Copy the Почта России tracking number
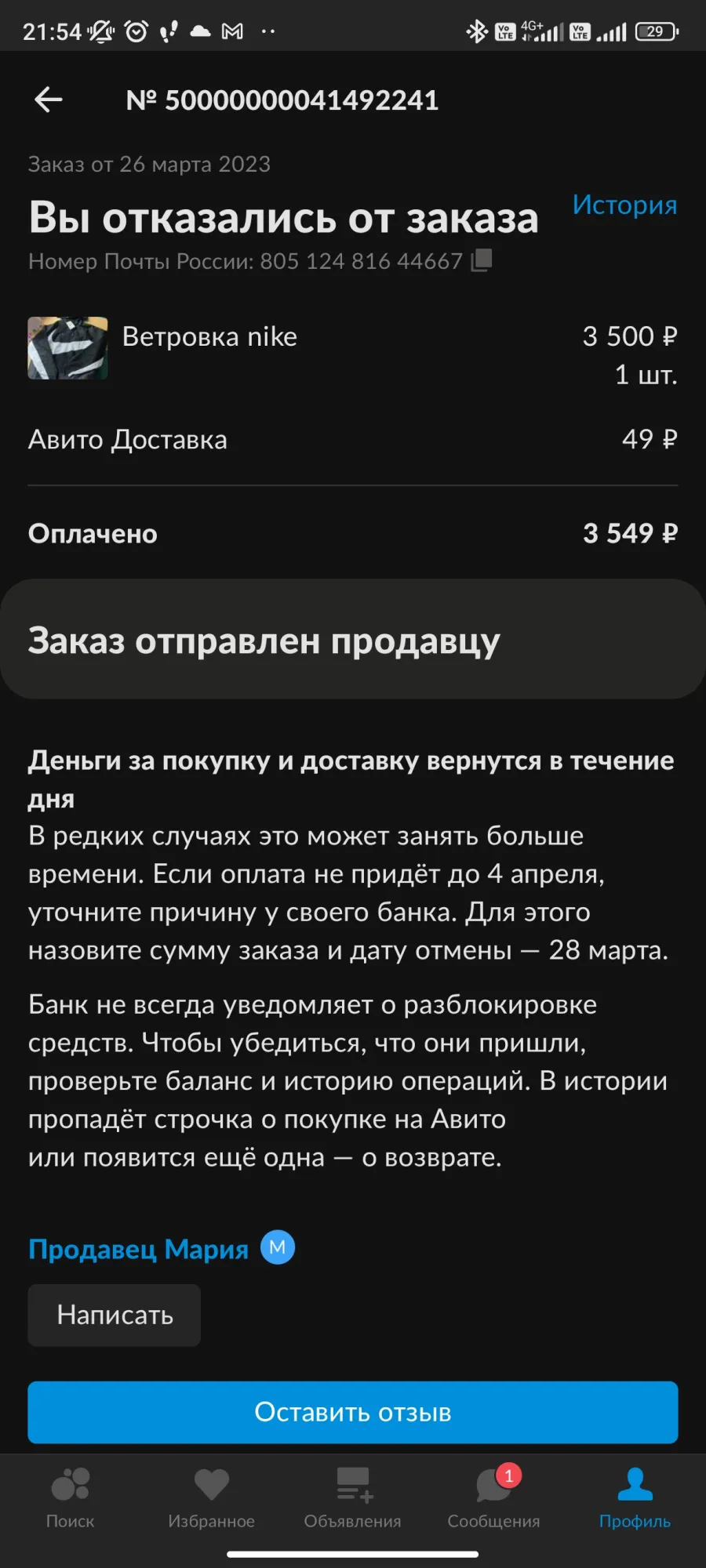Image resolution: width=706 pixels, height=1568 pixels. click(482, 260)
